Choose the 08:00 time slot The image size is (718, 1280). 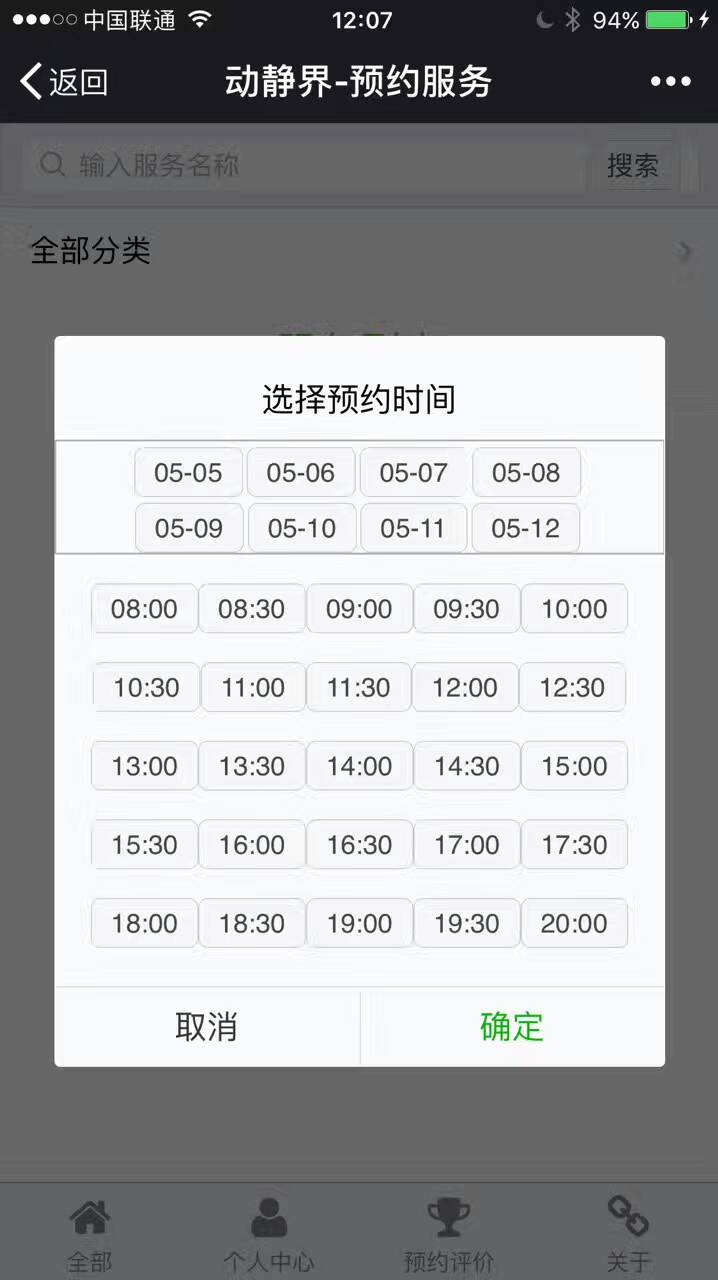click(x=144, y=609)
